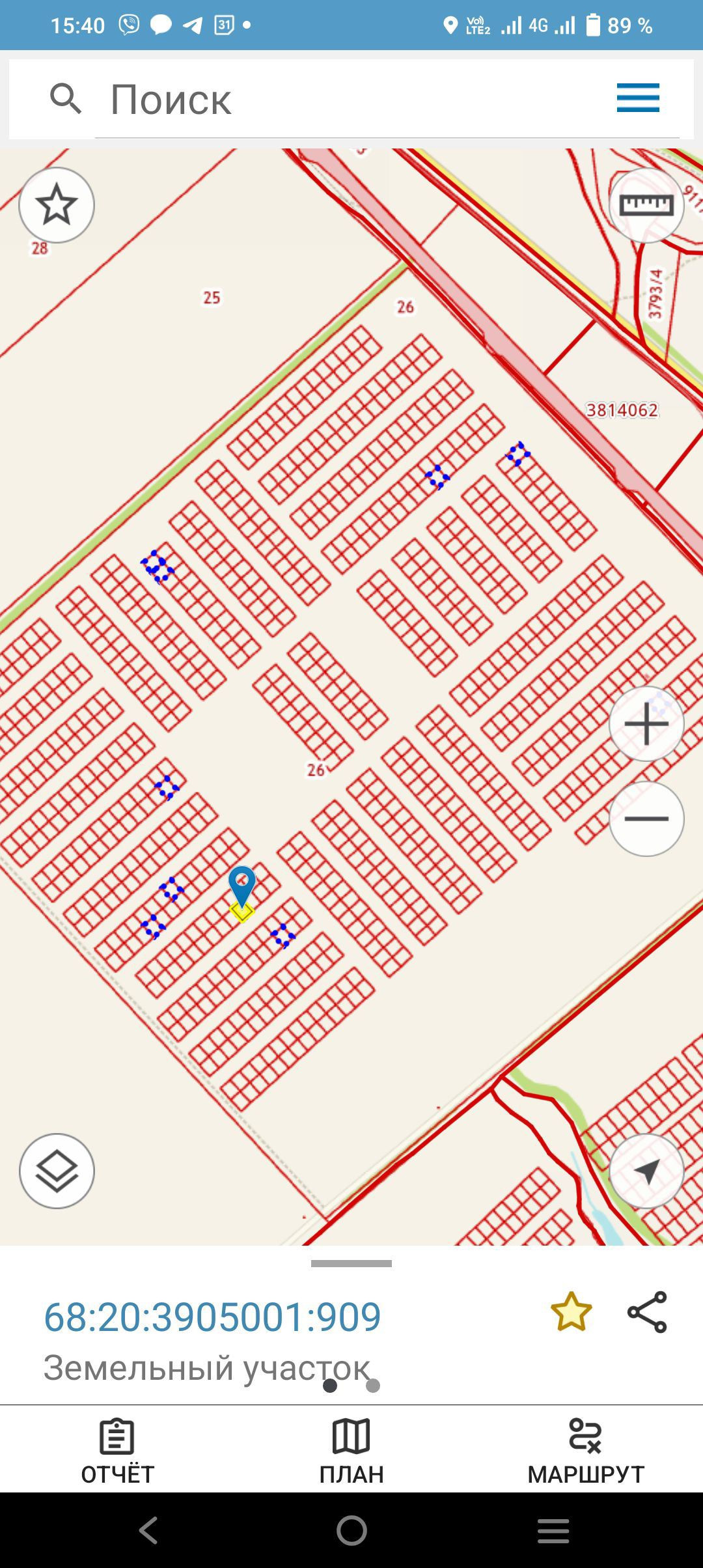Open favorites with the star map button
Screen dimensions: 703x1568
coord(57,205)
